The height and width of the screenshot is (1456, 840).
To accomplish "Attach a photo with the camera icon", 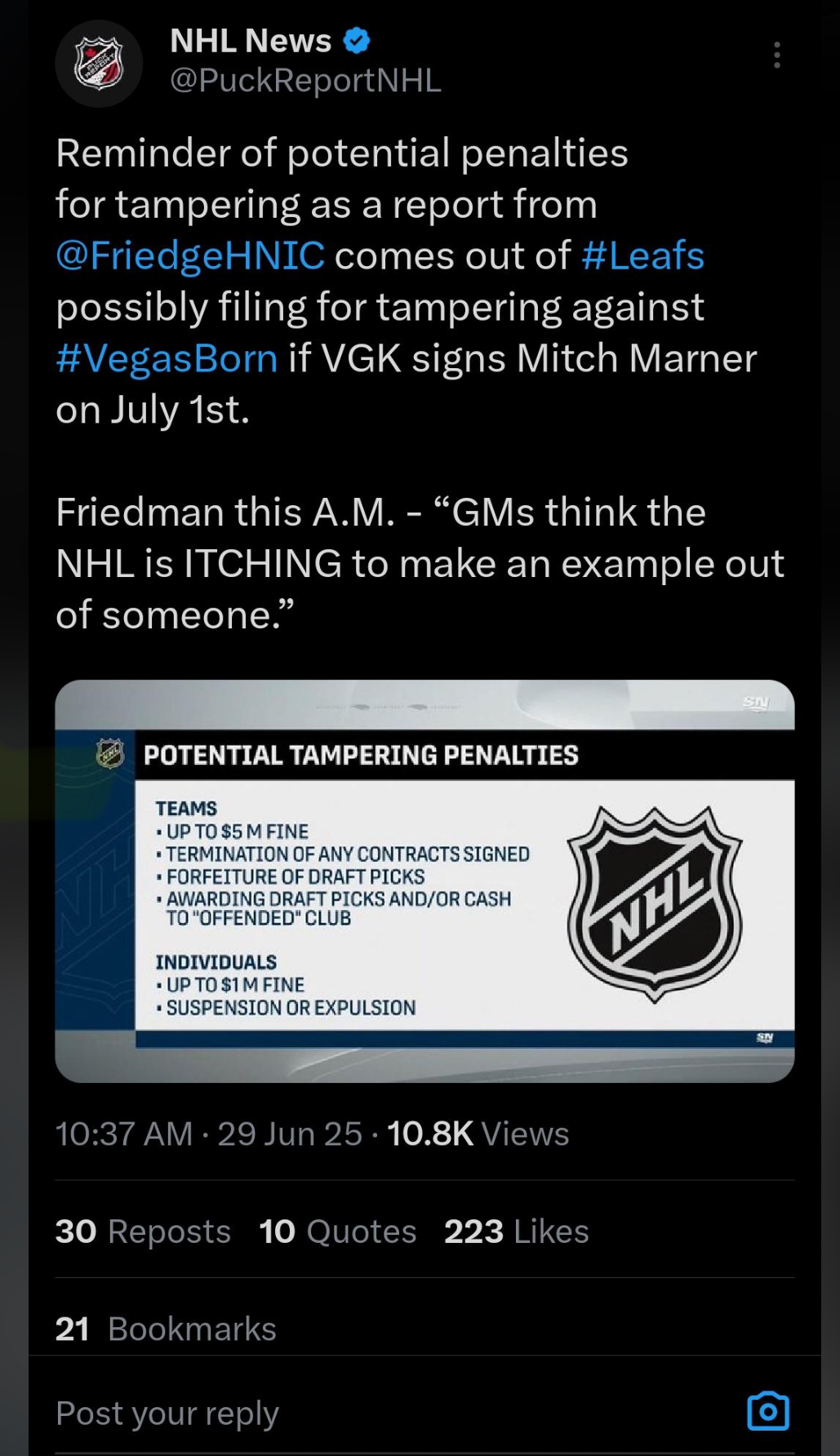I will pyautogui.click(x=768, y=1411).
